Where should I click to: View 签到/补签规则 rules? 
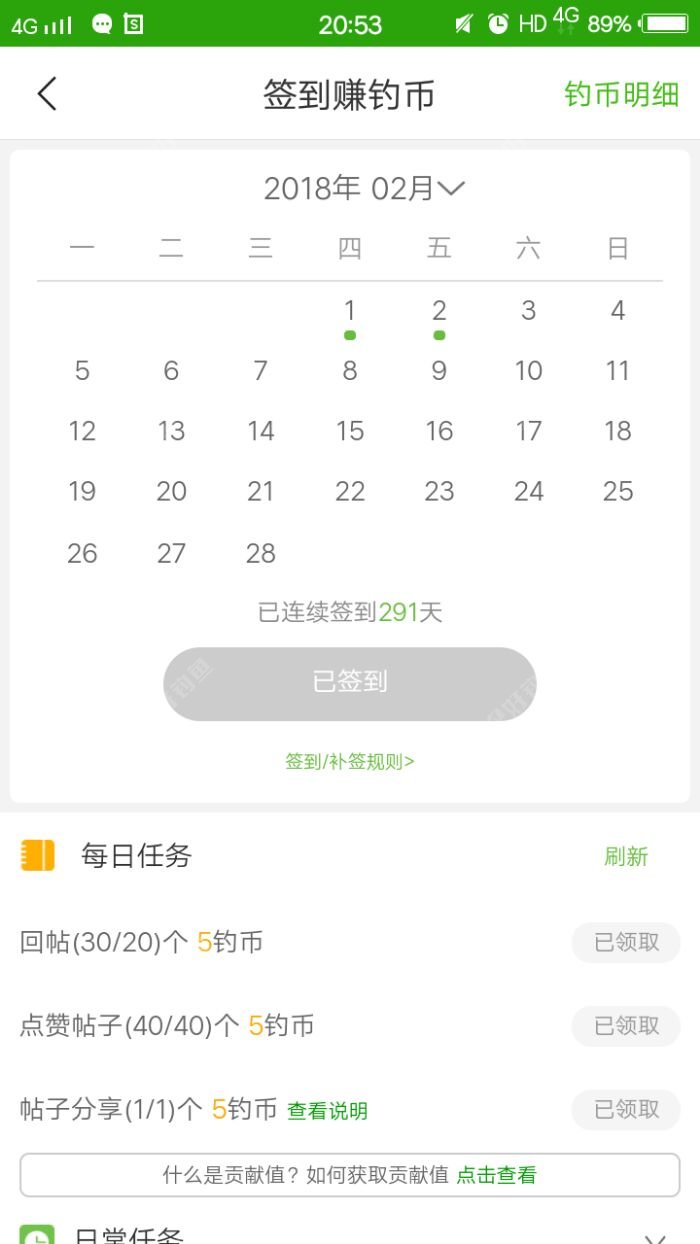350,762
